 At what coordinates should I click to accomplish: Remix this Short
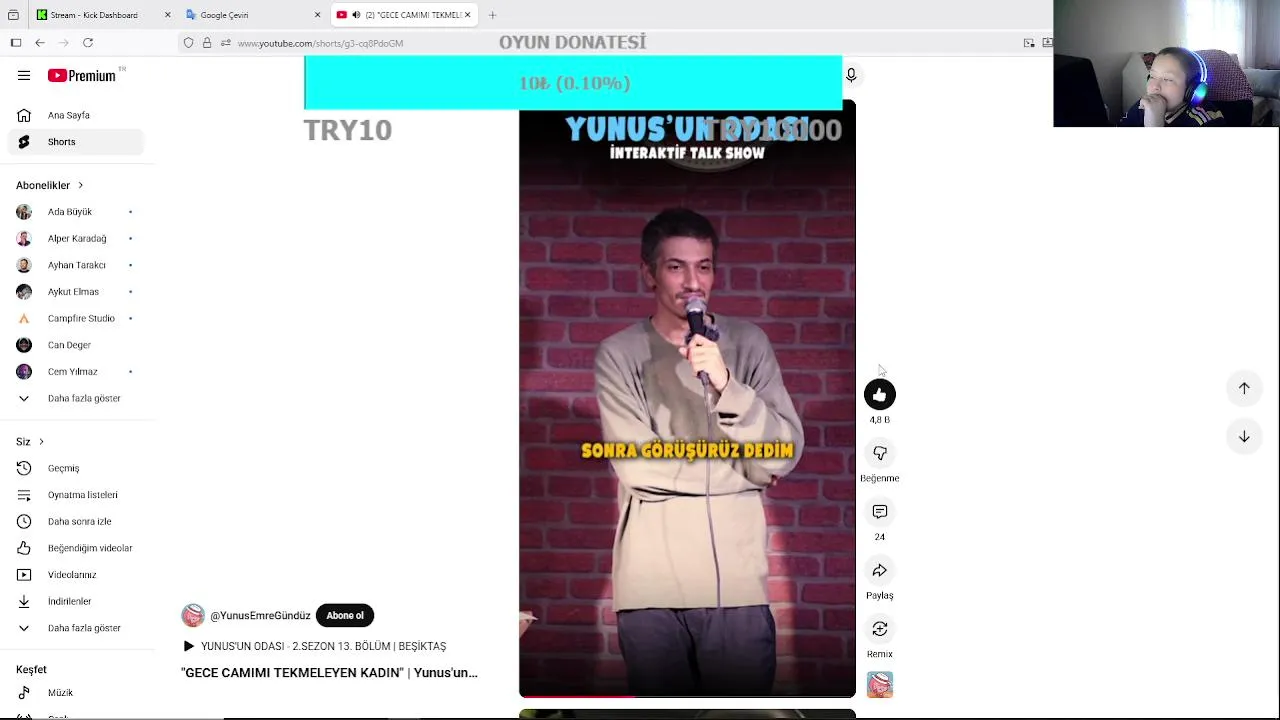(879, 629)
